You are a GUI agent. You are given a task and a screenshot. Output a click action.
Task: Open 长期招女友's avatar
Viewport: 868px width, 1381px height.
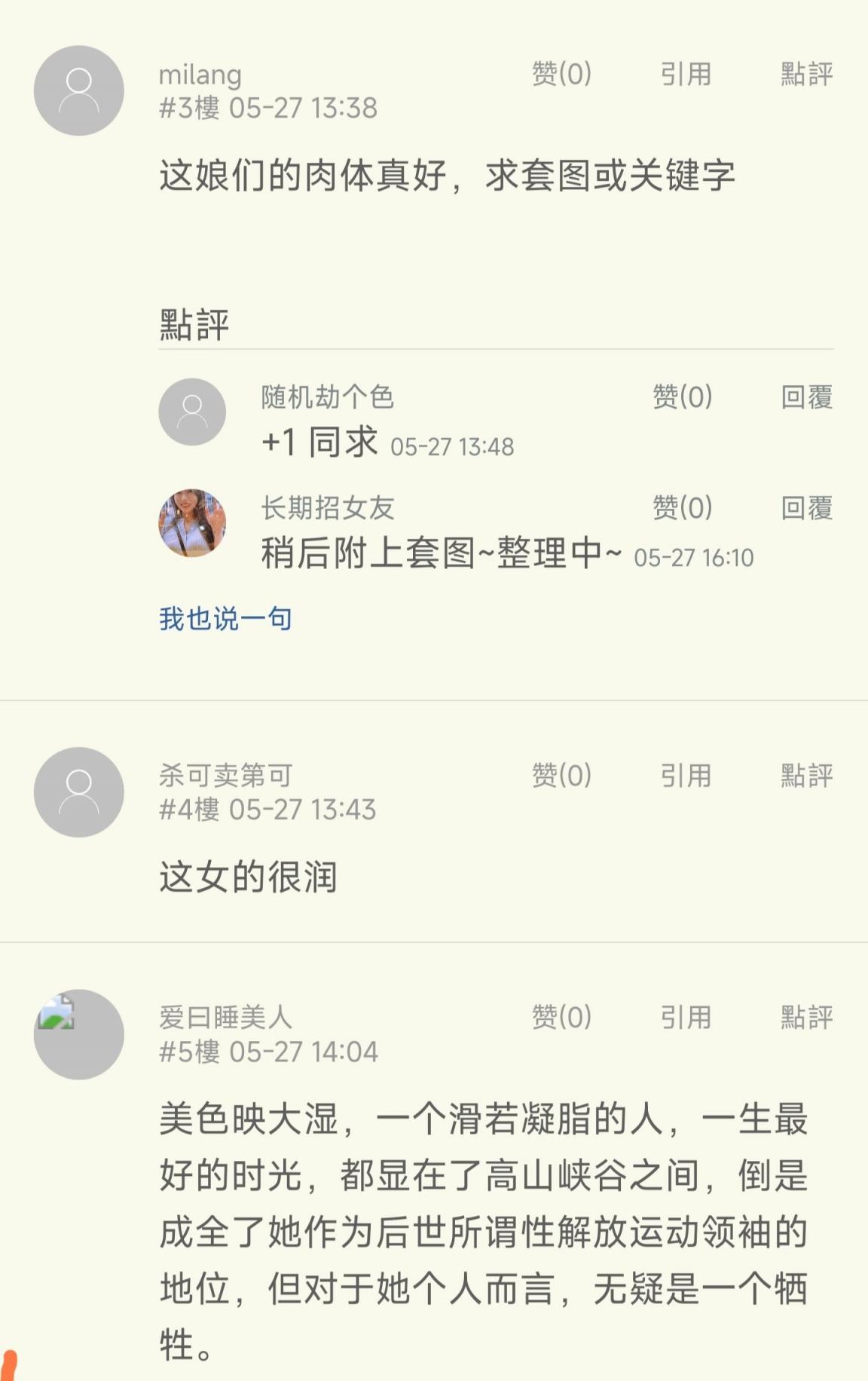pos(192,522)
